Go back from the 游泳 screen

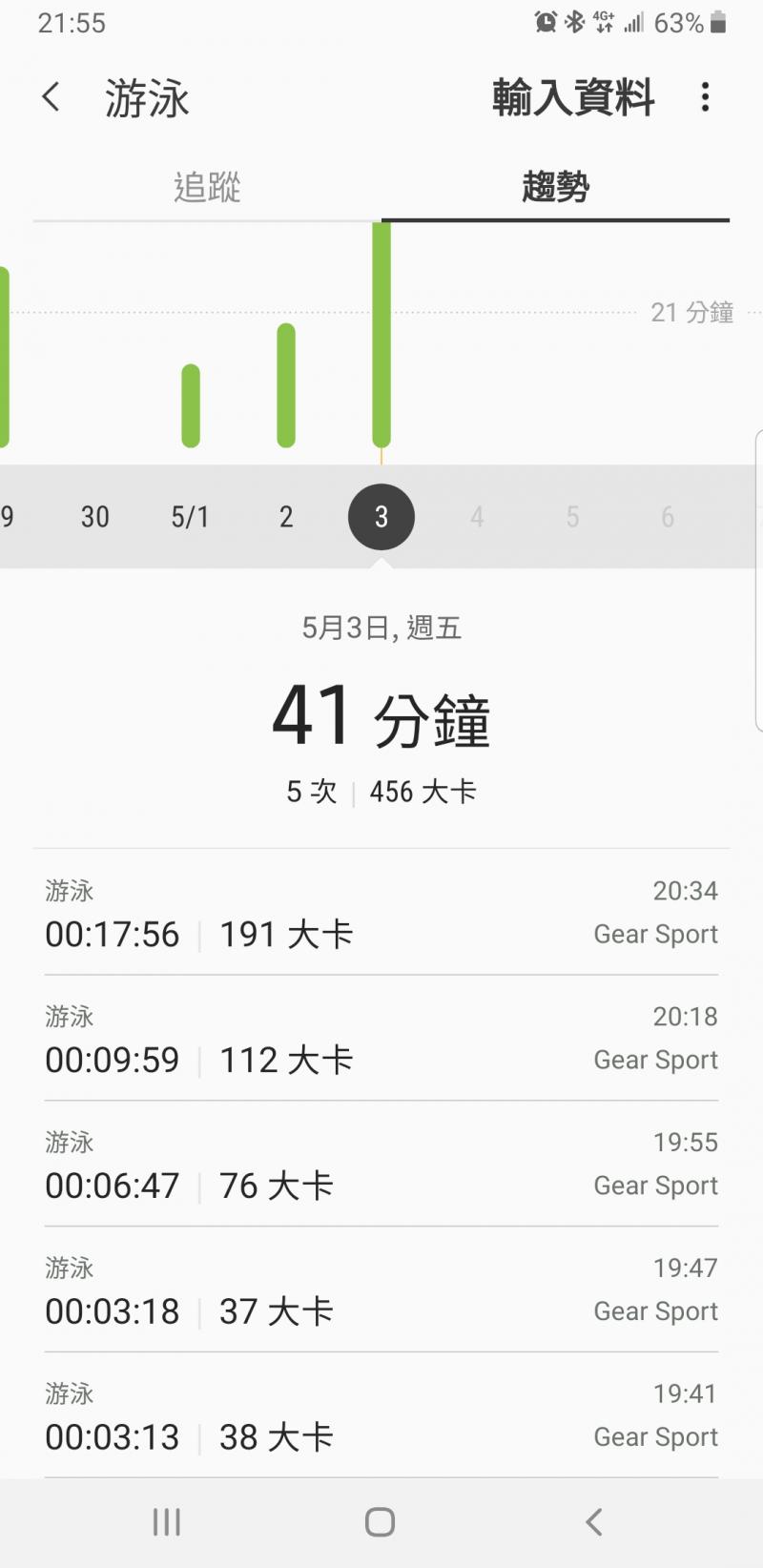(52, 97)
